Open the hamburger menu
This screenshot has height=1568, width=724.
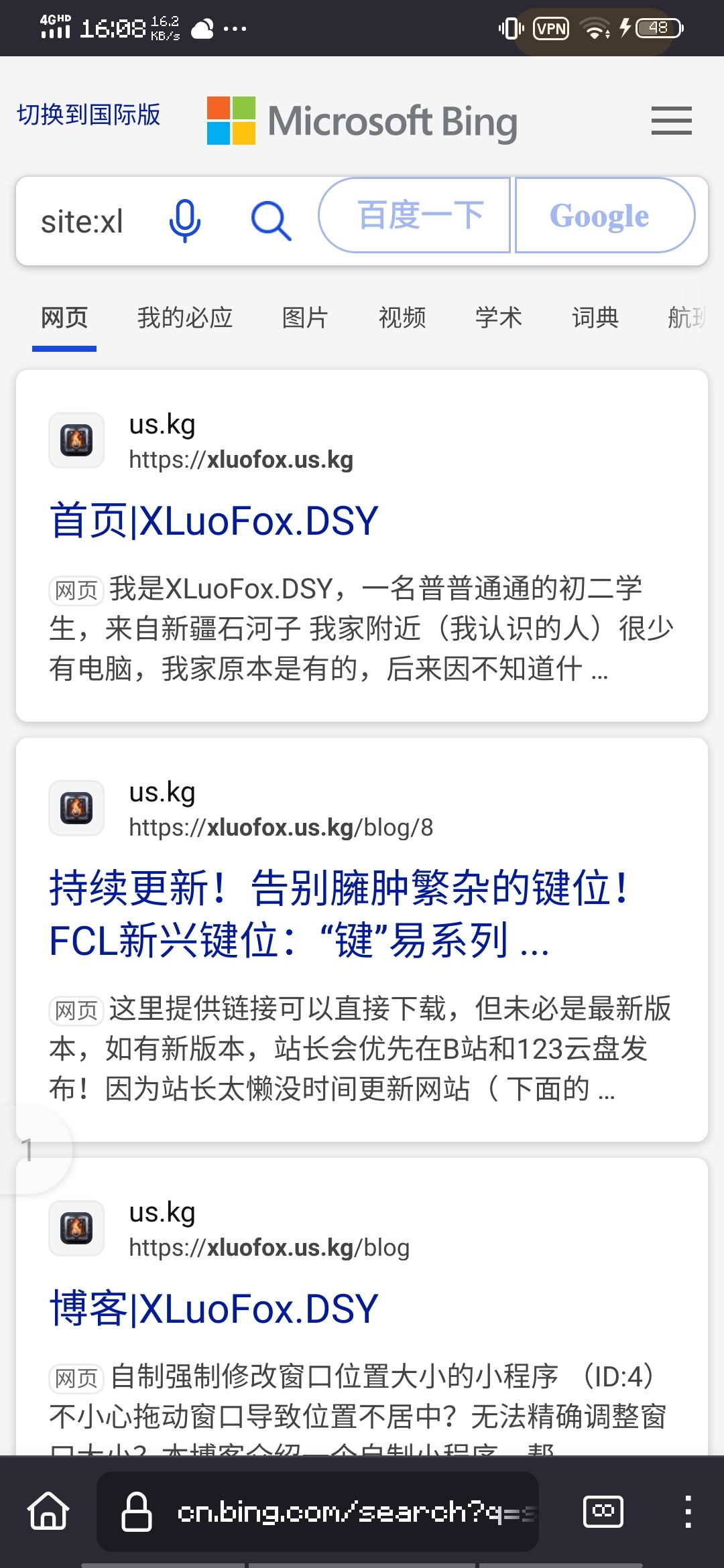[671, 121]
